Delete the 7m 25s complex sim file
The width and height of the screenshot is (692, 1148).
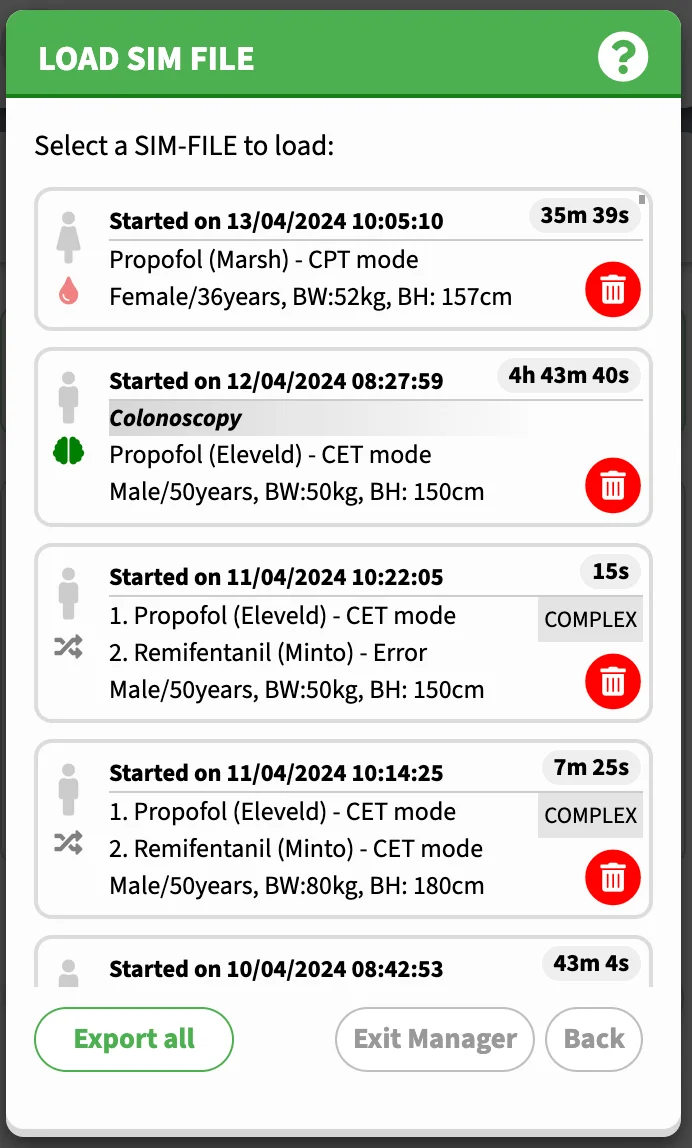pos(613,878)
